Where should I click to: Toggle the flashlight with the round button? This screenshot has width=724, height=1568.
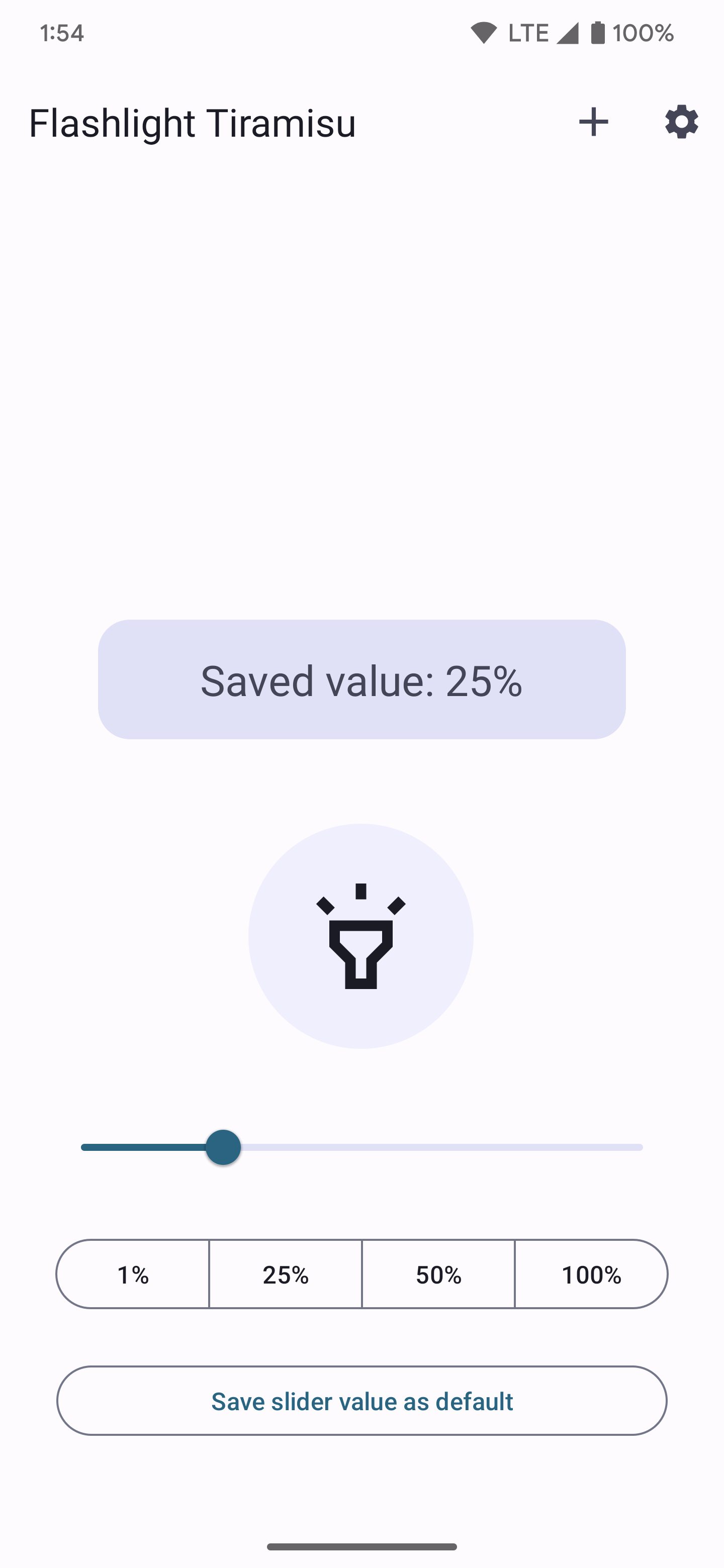[361, 936]
